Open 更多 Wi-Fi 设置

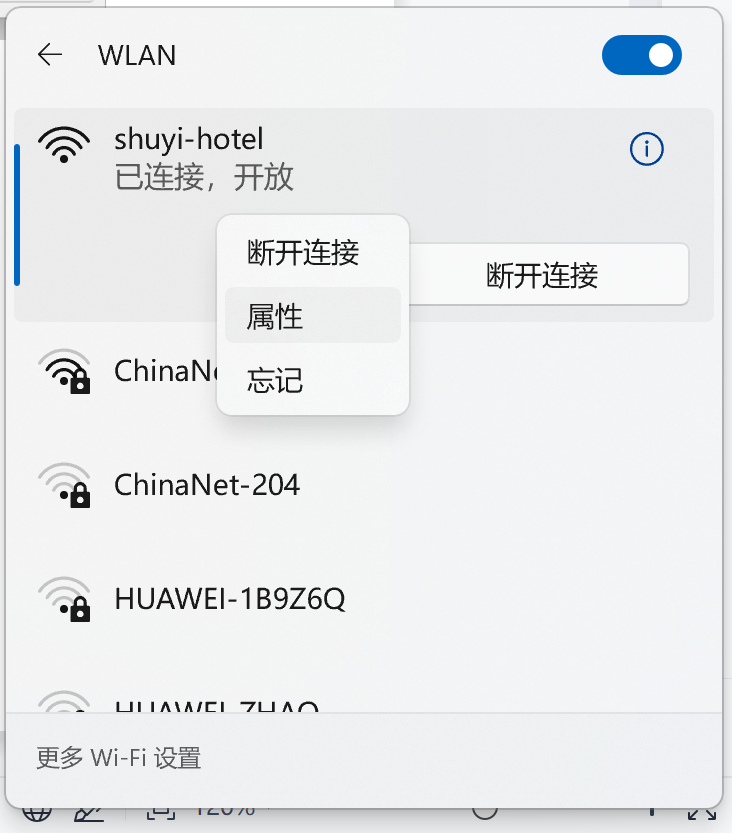coord(119,757)
